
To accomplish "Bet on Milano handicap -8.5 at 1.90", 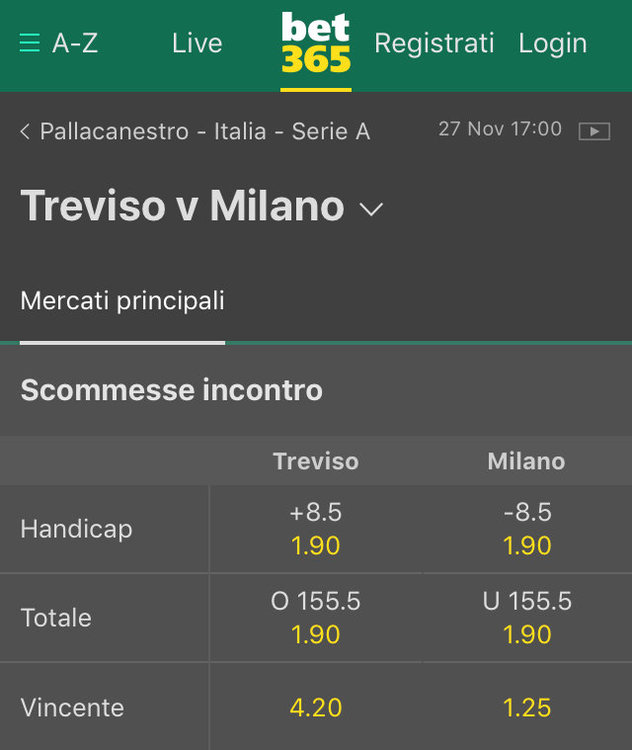I will (x=527, y=529).
